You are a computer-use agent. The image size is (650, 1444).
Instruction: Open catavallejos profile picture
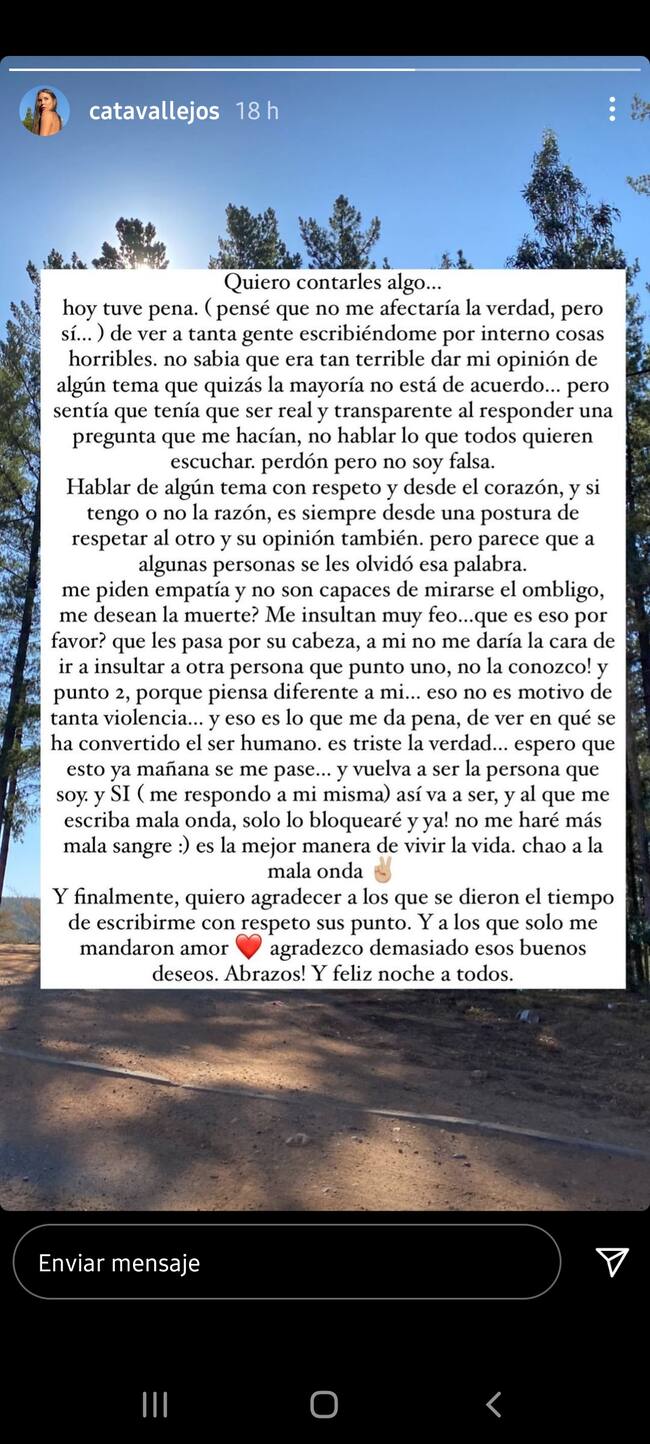[x=44, y=111]
